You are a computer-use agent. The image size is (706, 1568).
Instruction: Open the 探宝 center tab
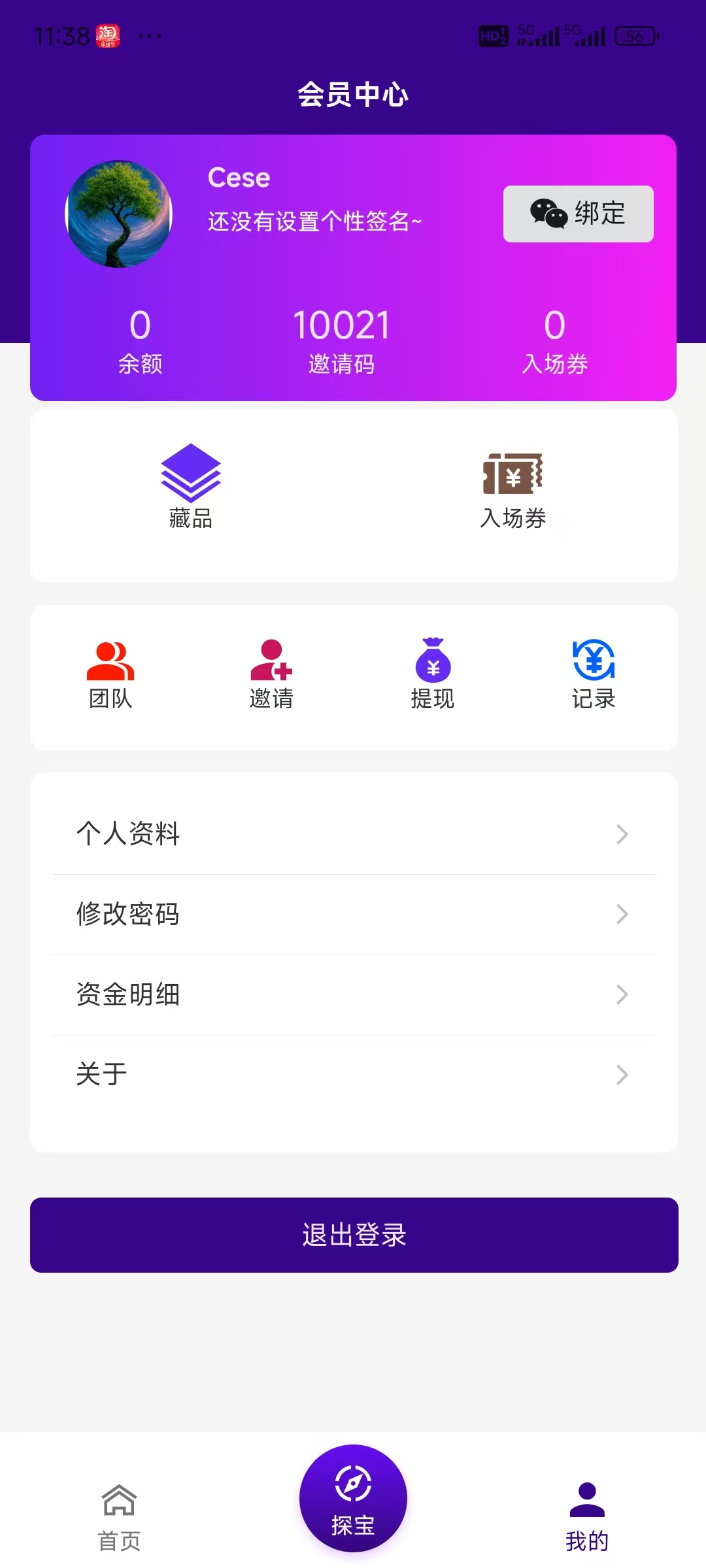coord(353,1499)
